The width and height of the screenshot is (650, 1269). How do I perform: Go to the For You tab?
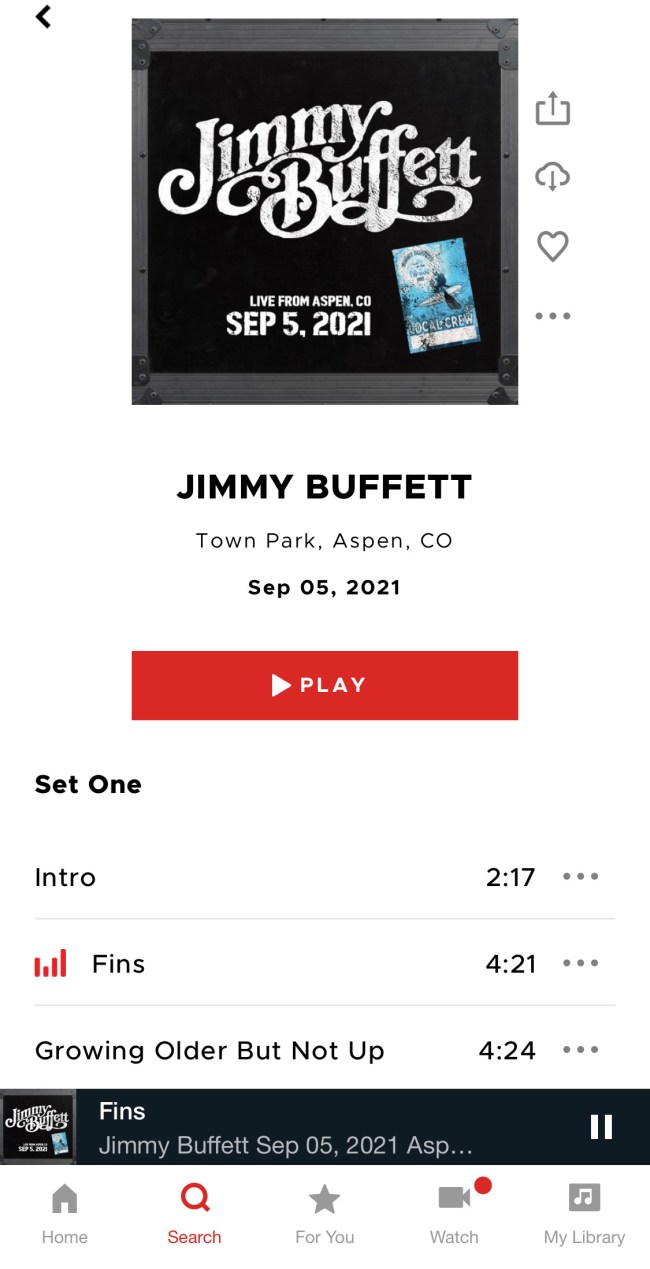(x=324, y=1213)
